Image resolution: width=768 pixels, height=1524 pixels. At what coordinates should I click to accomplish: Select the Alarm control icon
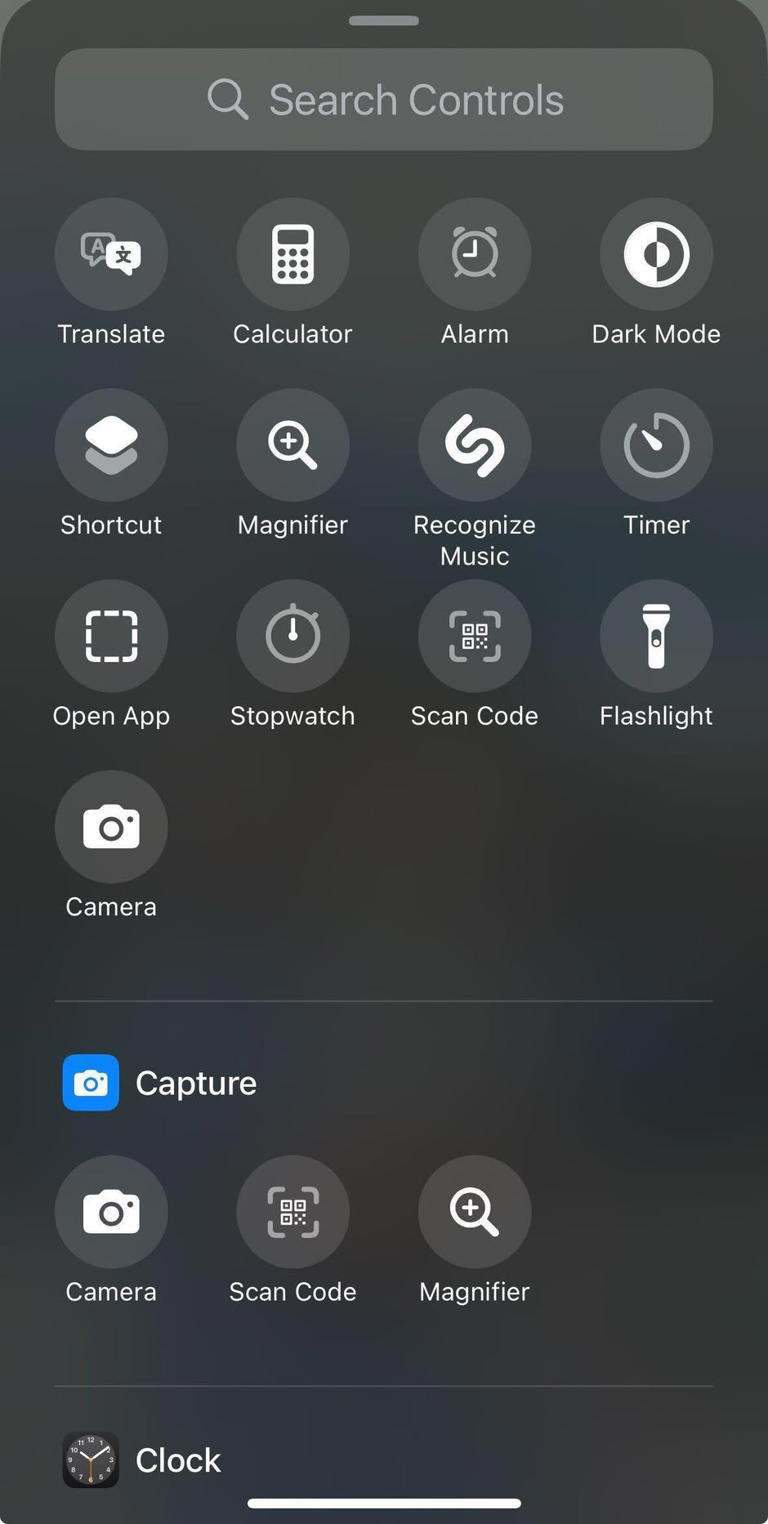click(x=474, y=254)
